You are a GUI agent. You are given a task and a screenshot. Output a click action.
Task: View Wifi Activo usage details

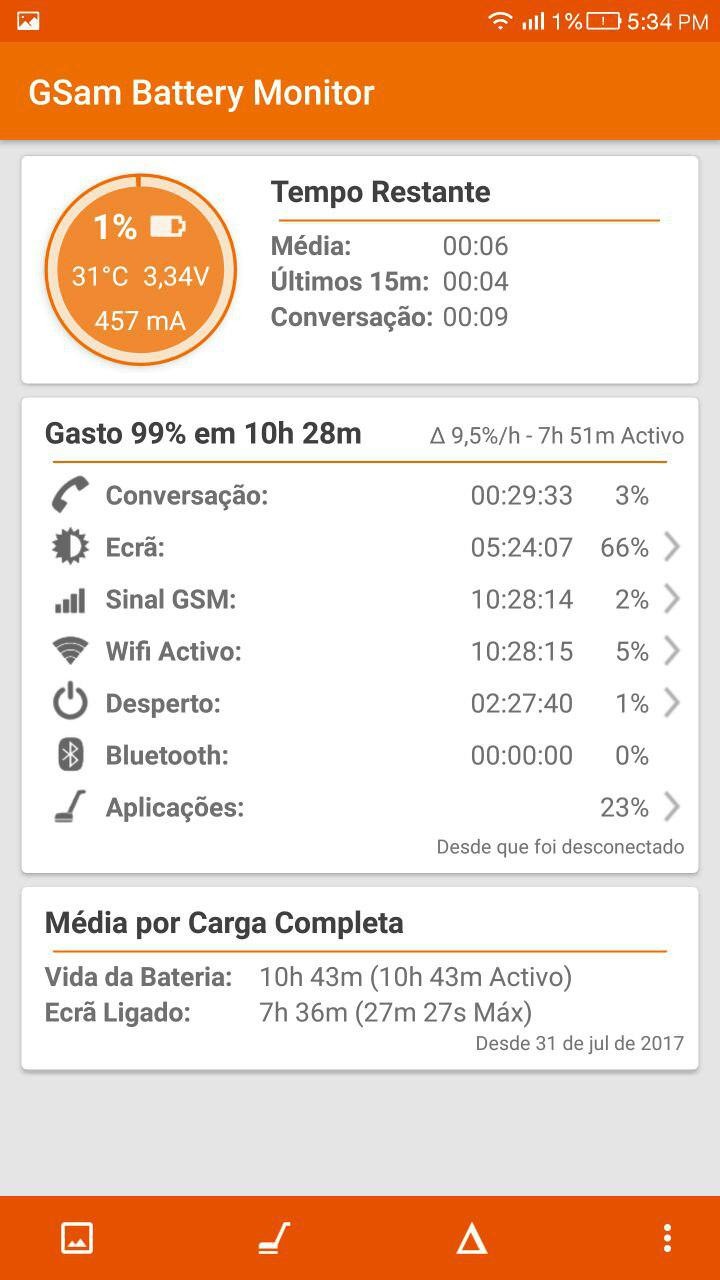tap(360, 652)
